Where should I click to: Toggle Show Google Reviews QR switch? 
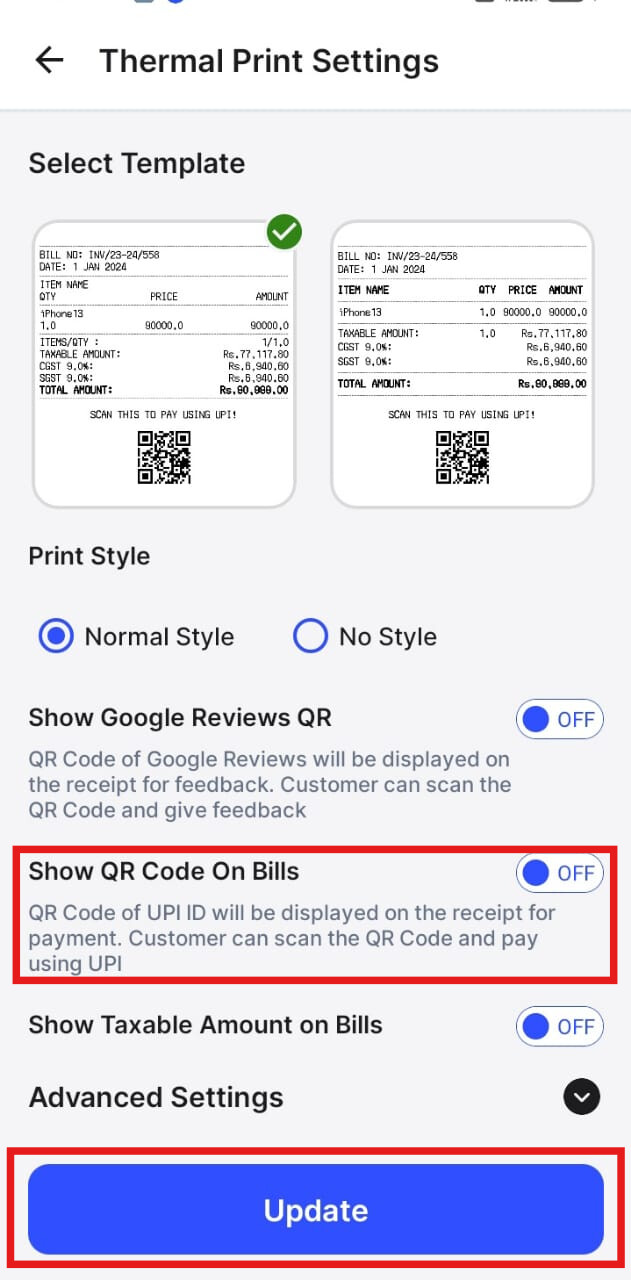(560, 719)
